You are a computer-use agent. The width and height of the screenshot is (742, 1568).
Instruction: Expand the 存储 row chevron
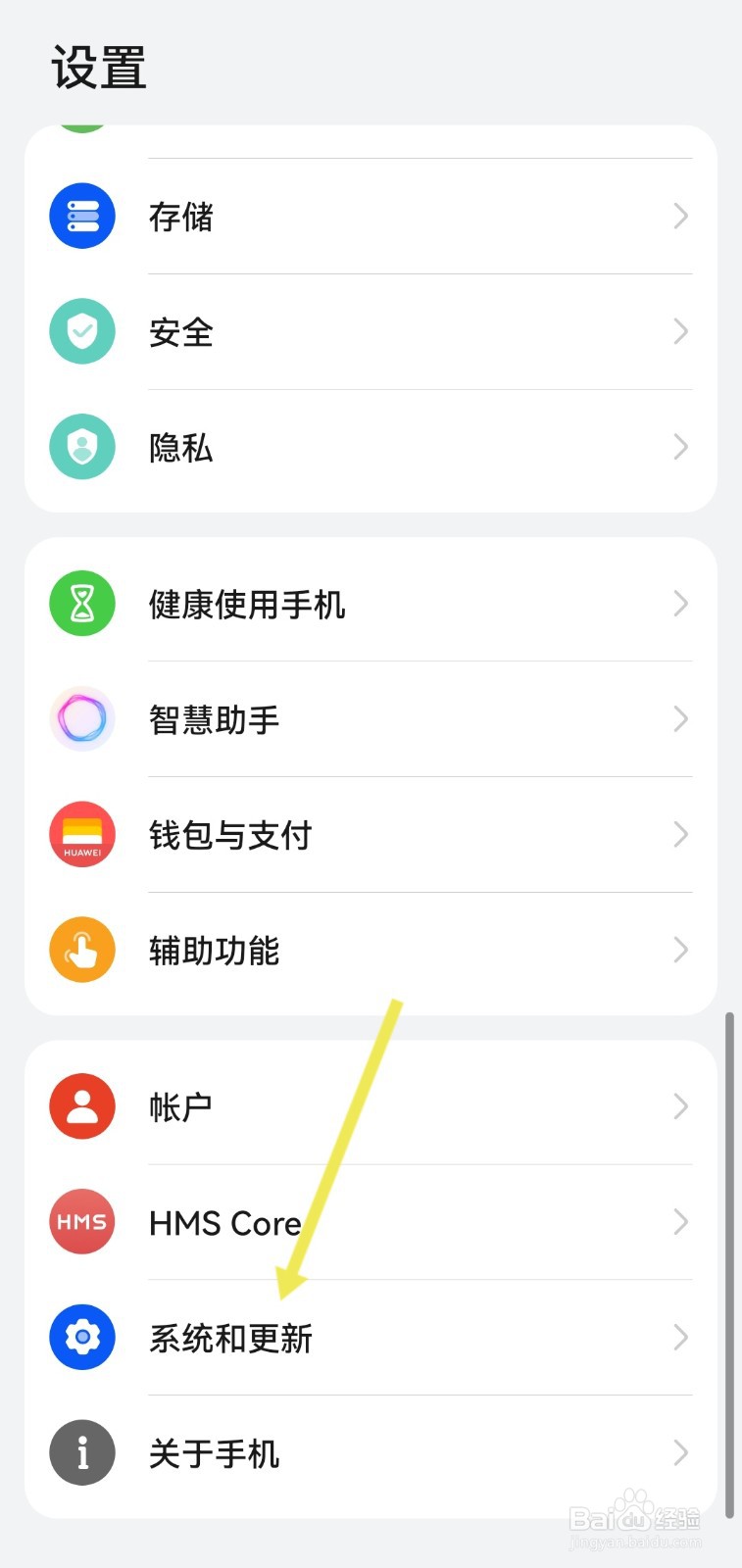pos(680,216)
